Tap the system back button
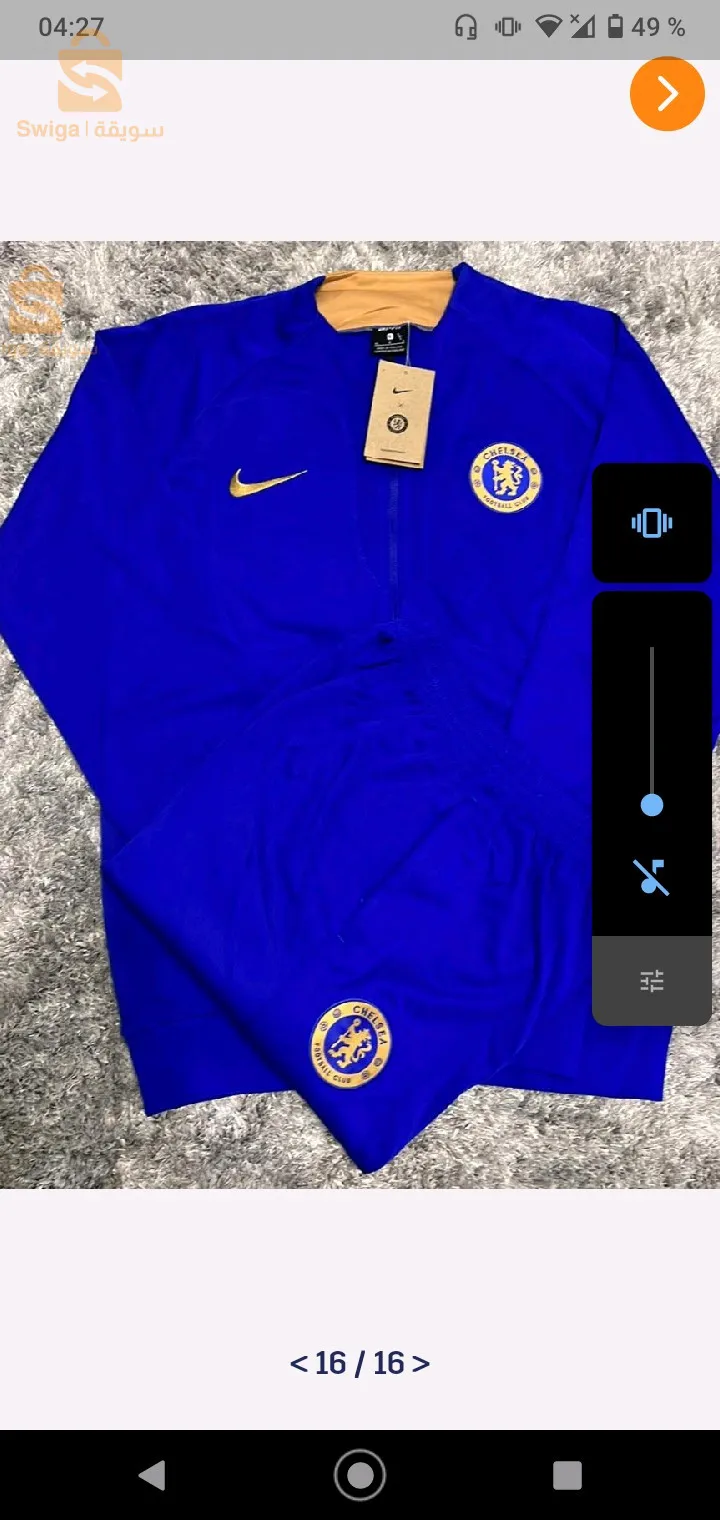 (x=152, y=1475)
